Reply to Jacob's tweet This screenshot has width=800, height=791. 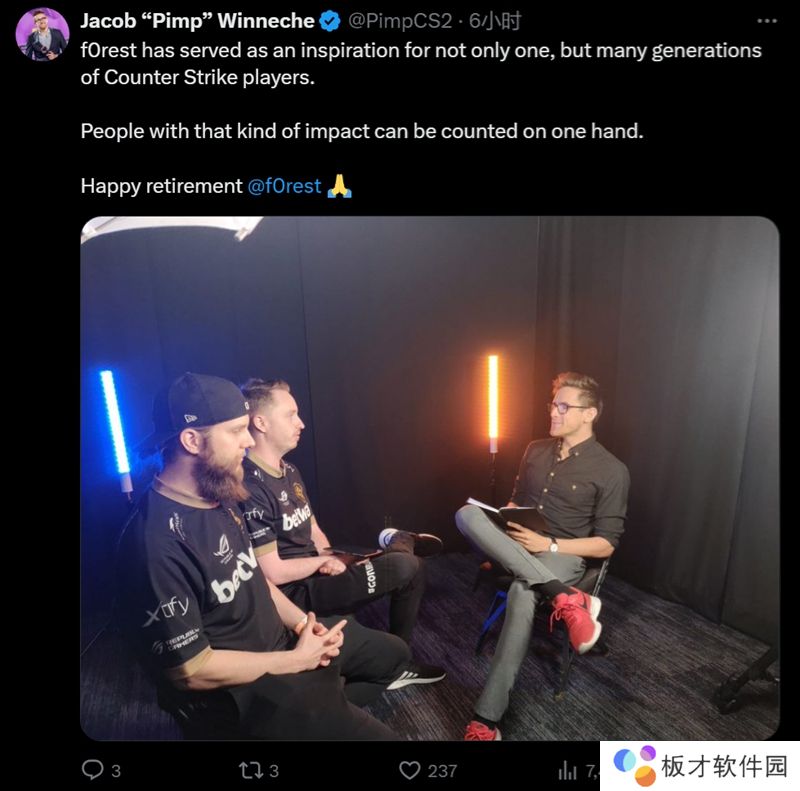tap(92, 769)
